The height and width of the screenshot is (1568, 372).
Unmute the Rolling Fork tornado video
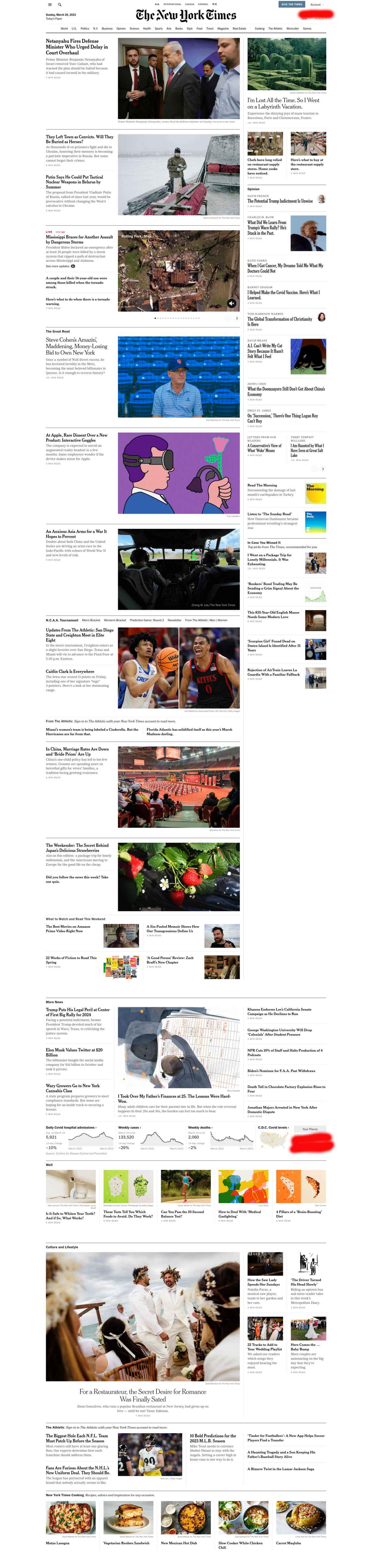tap(231, 303)
